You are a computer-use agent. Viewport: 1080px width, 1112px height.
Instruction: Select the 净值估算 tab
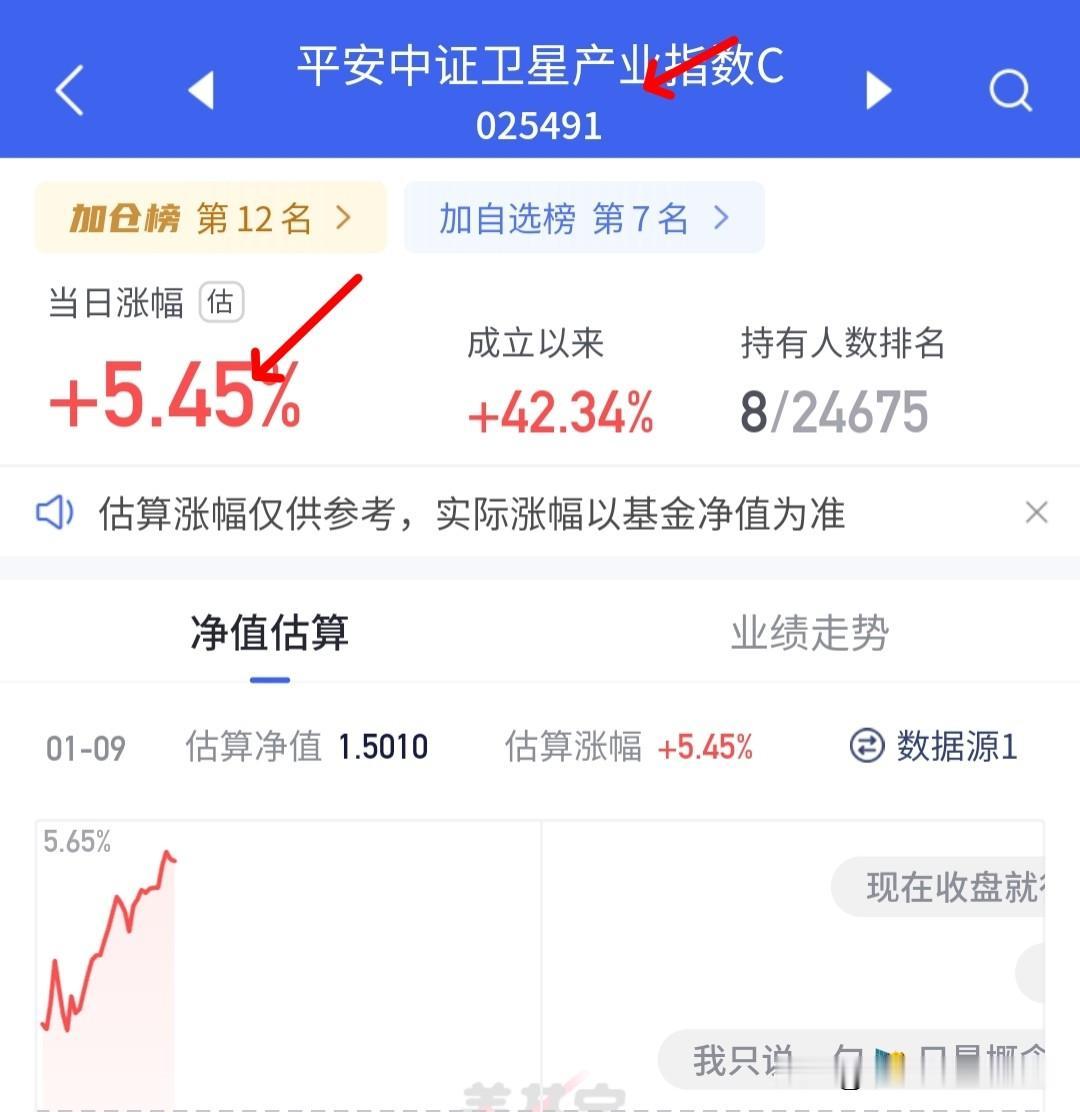point(268,632)
